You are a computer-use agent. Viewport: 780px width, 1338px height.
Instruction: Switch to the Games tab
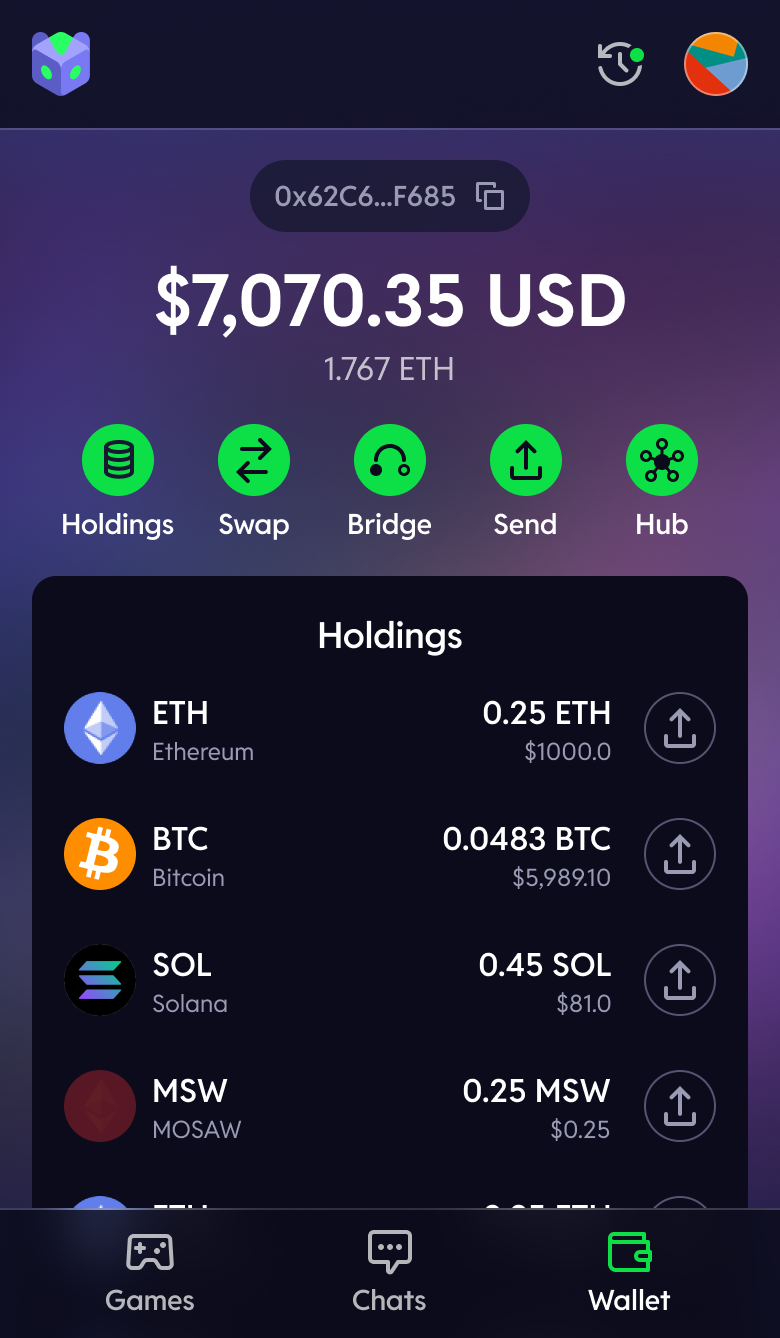[150, 1272]
